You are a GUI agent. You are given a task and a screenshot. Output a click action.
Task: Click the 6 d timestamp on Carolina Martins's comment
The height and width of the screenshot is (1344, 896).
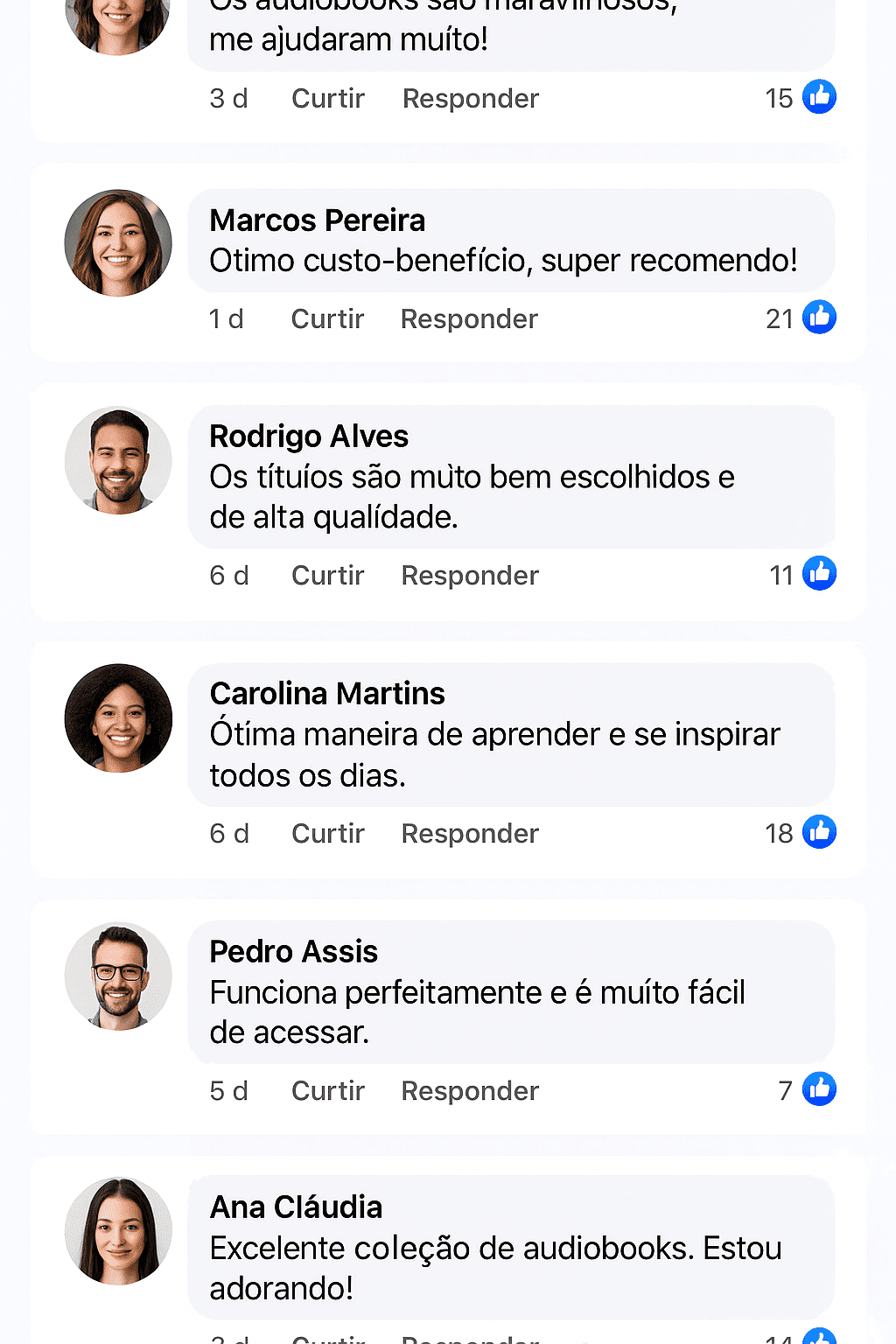pos(228,833)
